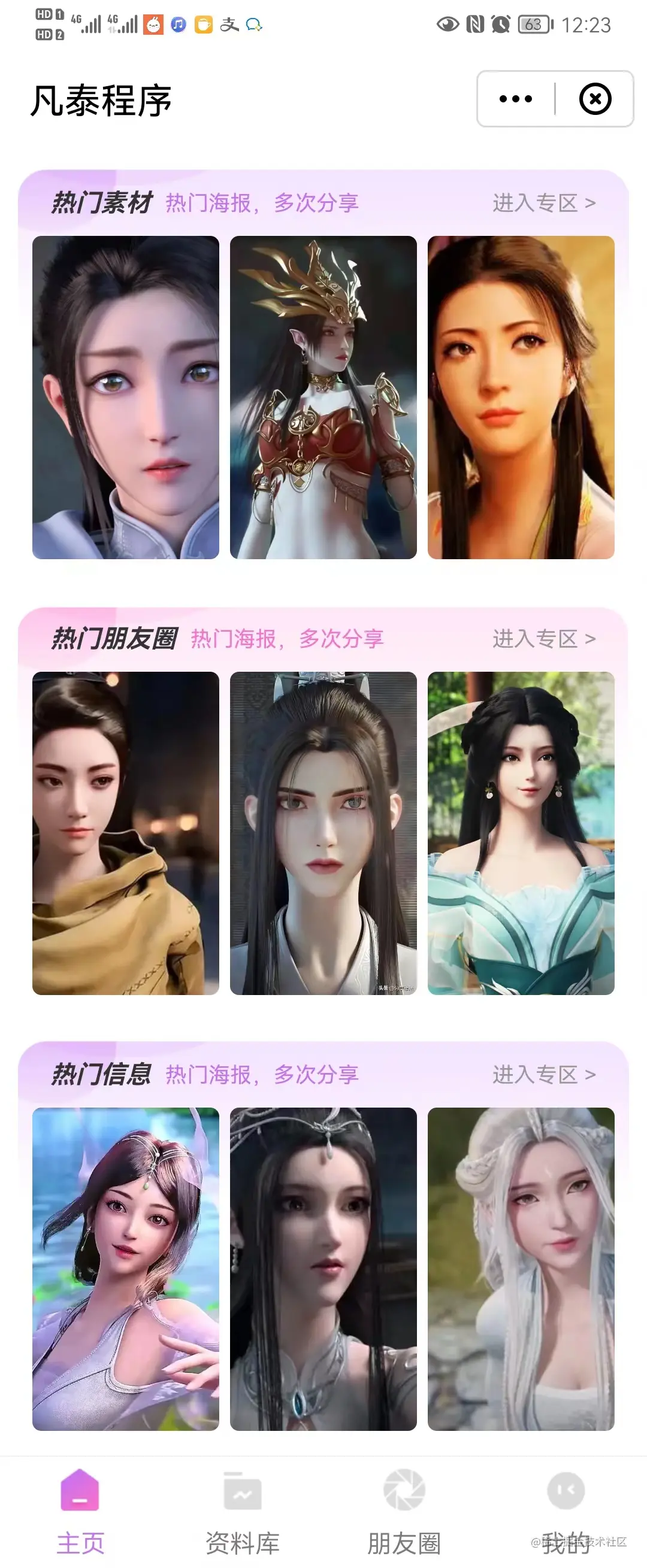The height and width of the screenshot is (1568, 647).
Task: Close the mini program
Action: click(595, 99)
